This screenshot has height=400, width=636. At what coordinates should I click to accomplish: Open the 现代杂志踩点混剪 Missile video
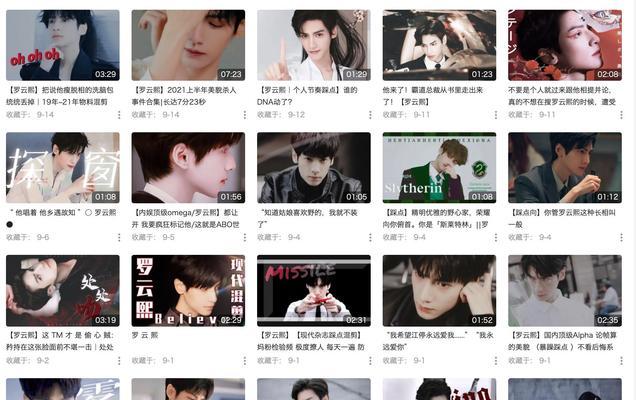313,290
